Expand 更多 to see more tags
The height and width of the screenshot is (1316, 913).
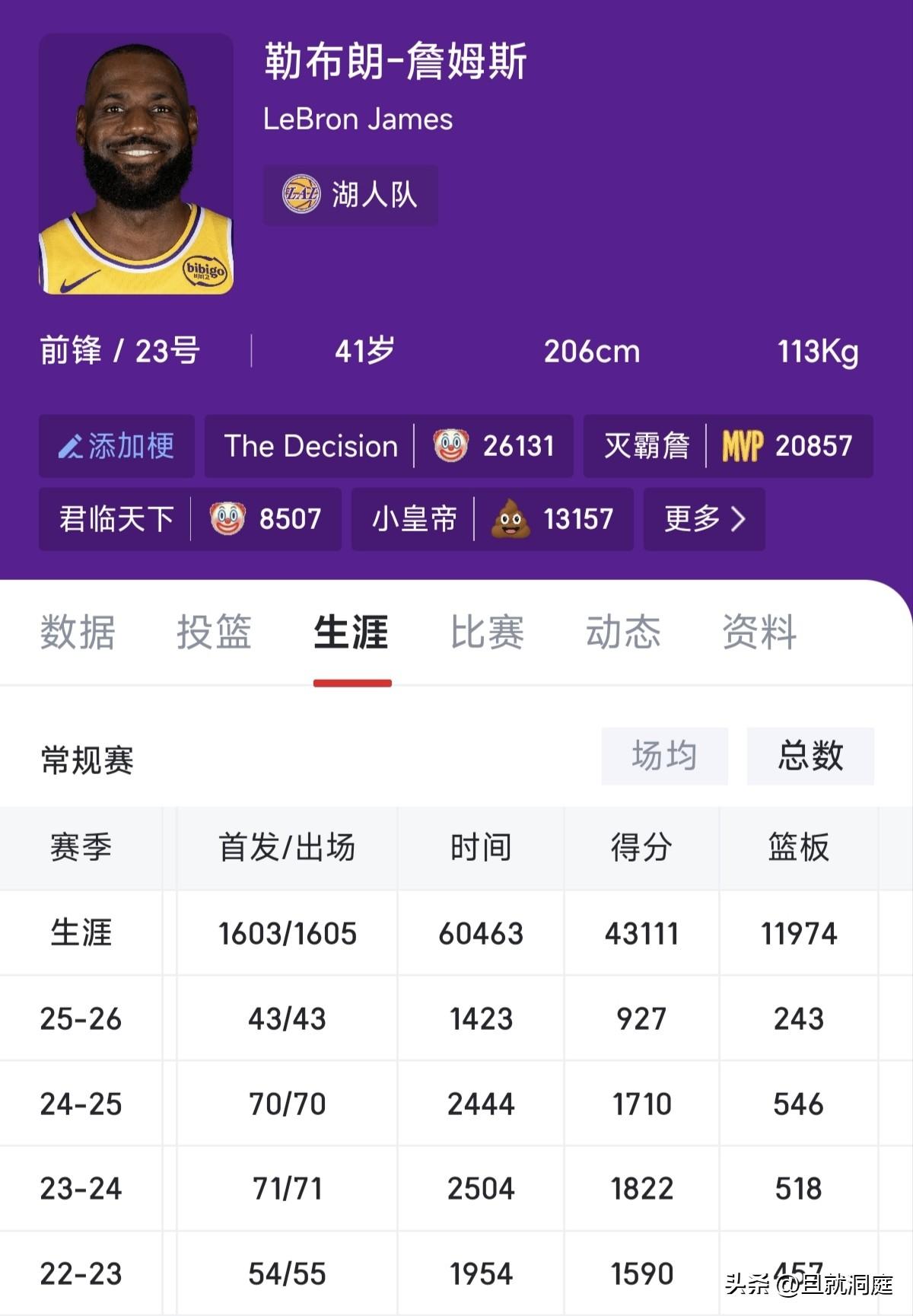click(x=703, y=519)
